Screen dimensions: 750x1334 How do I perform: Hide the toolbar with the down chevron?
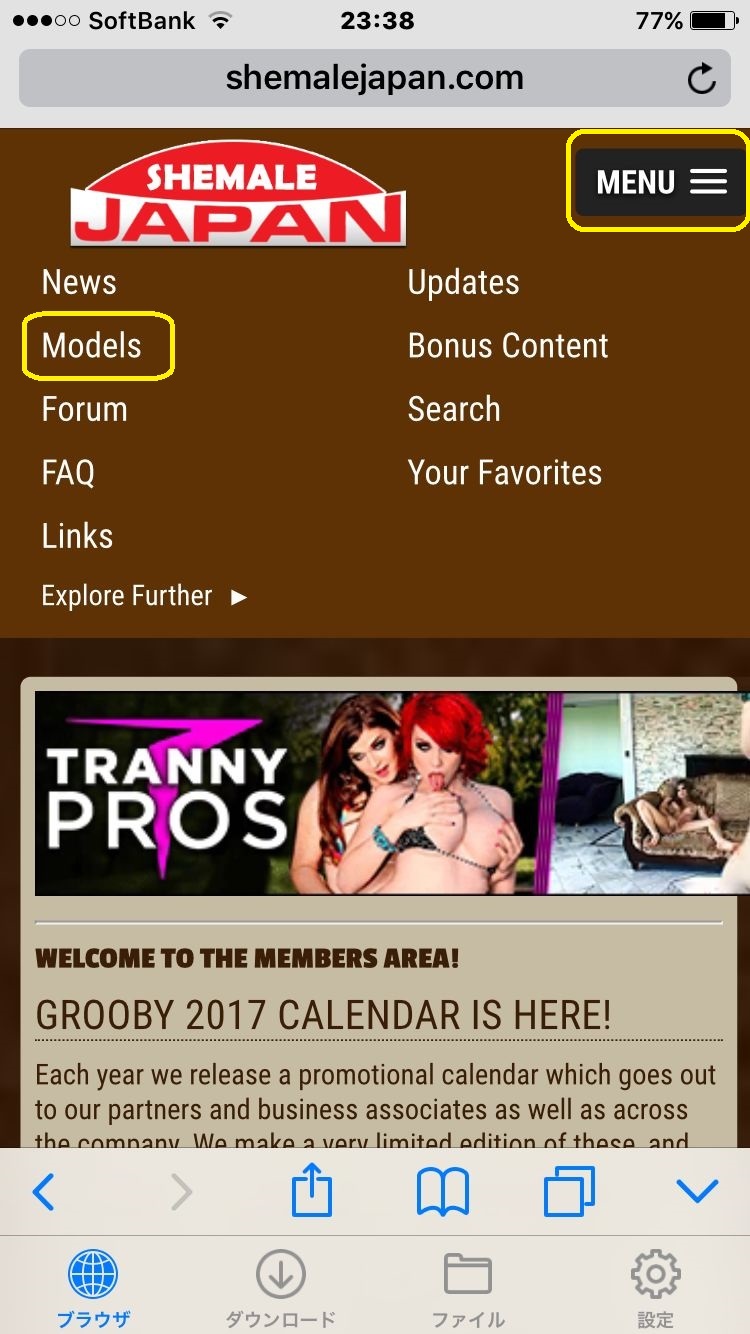697,1192
